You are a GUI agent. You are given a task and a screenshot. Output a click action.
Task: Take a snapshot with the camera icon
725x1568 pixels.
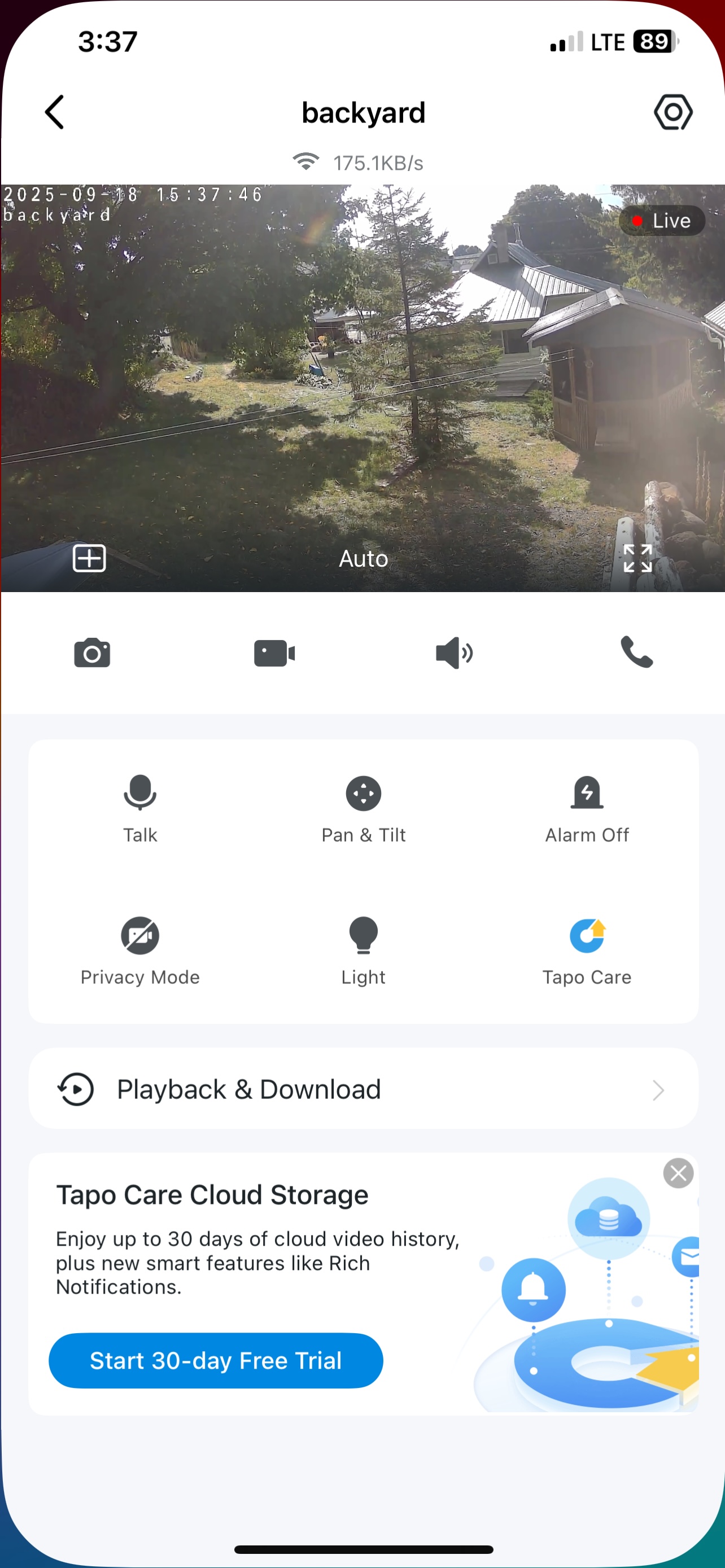(x=92, y=653)
